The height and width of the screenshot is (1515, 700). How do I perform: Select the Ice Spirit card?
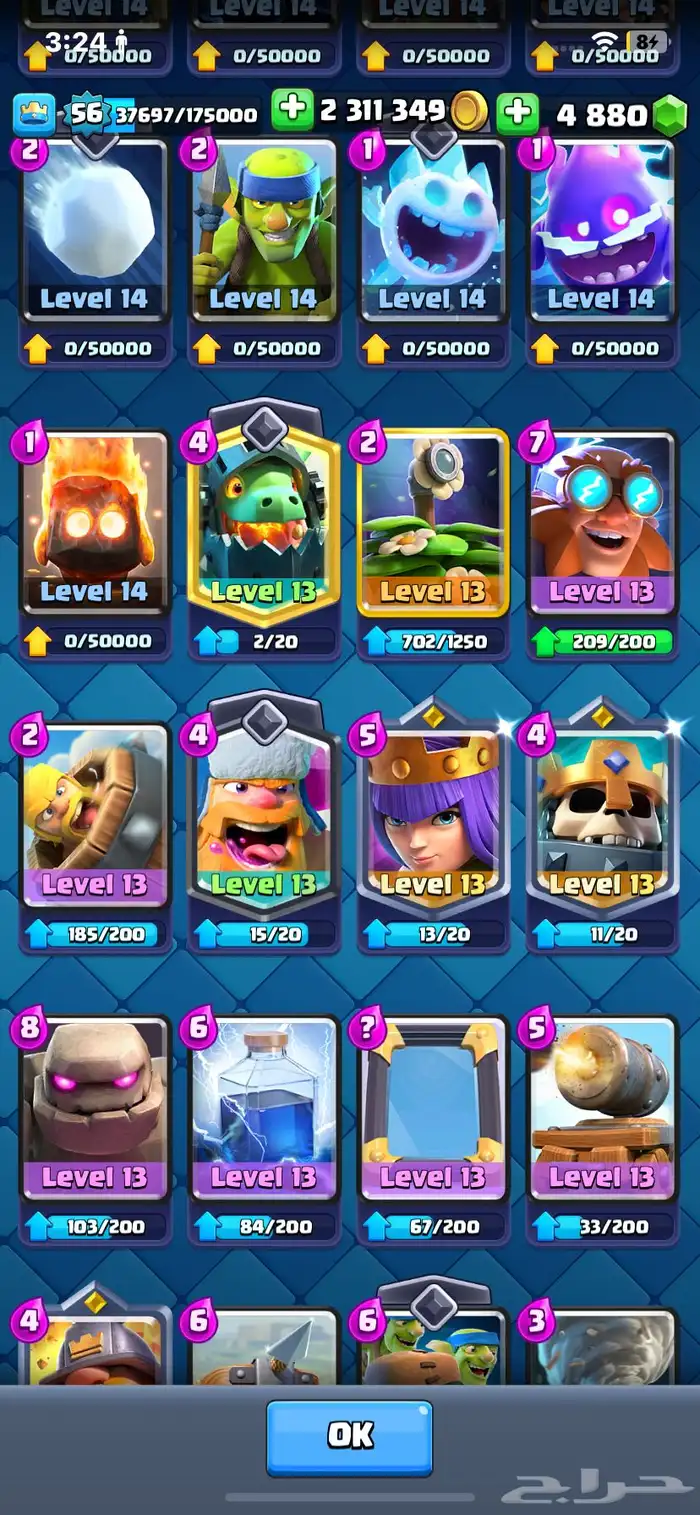(432, 232)
